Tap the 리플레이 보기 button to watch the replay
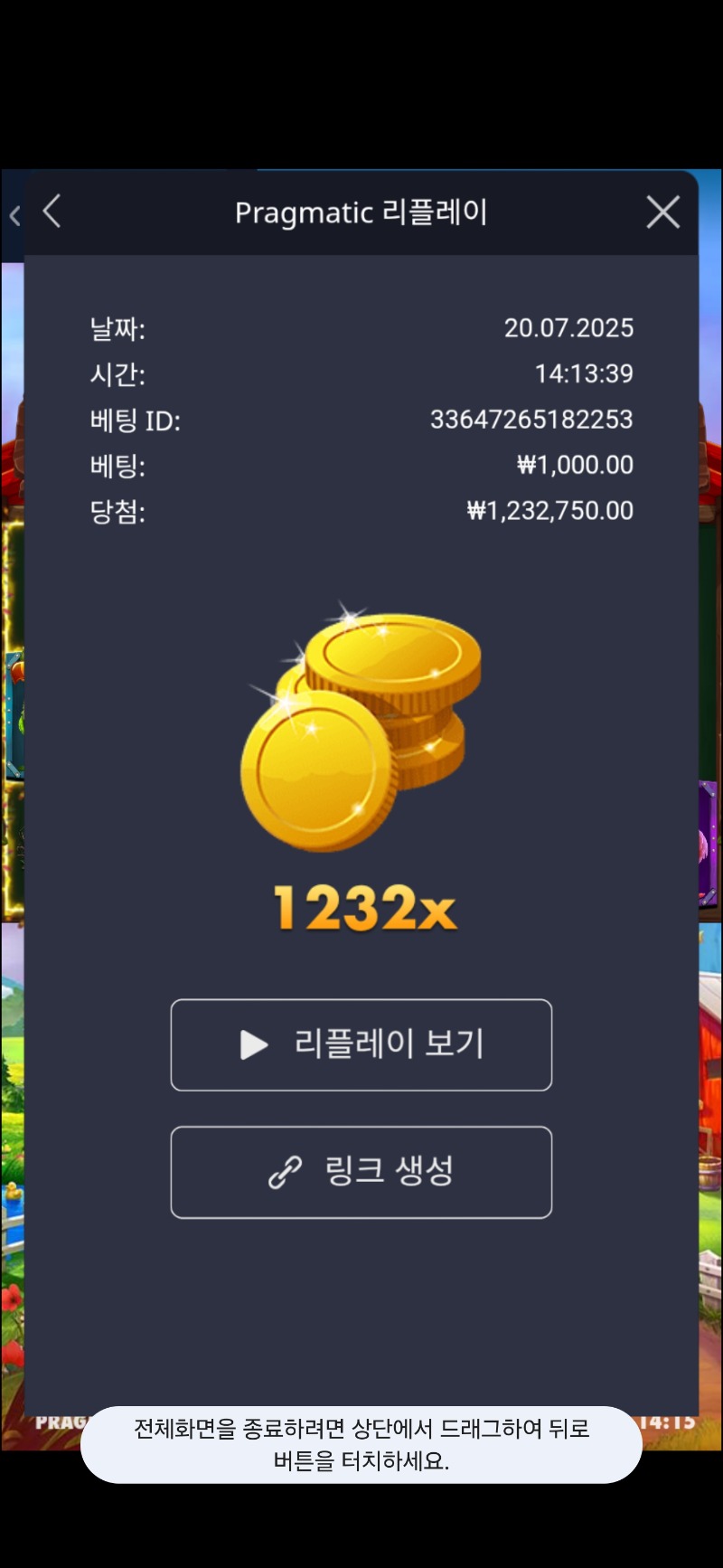Viewport: 723px width, 1568px height. [361, 1044]
